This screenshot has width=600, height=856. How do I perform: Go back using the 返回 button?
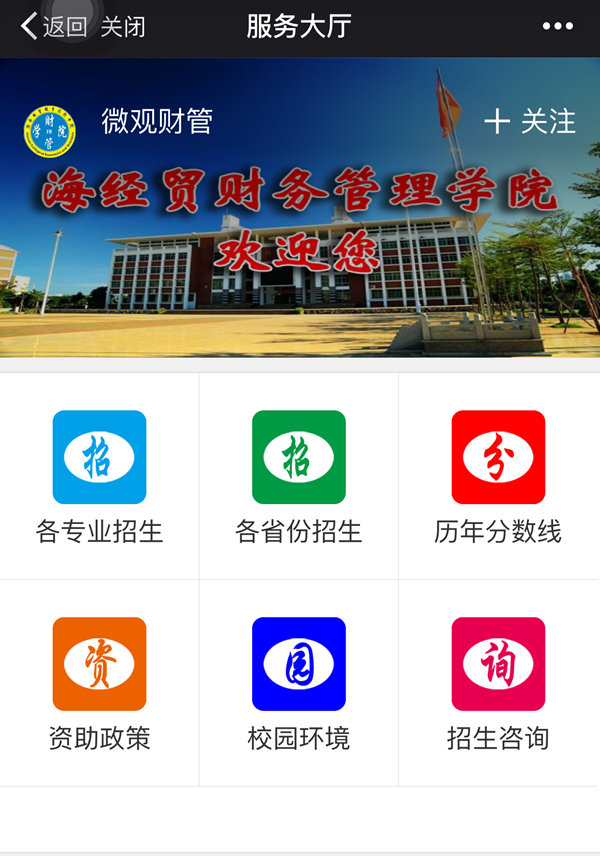[x=54, y=27]
